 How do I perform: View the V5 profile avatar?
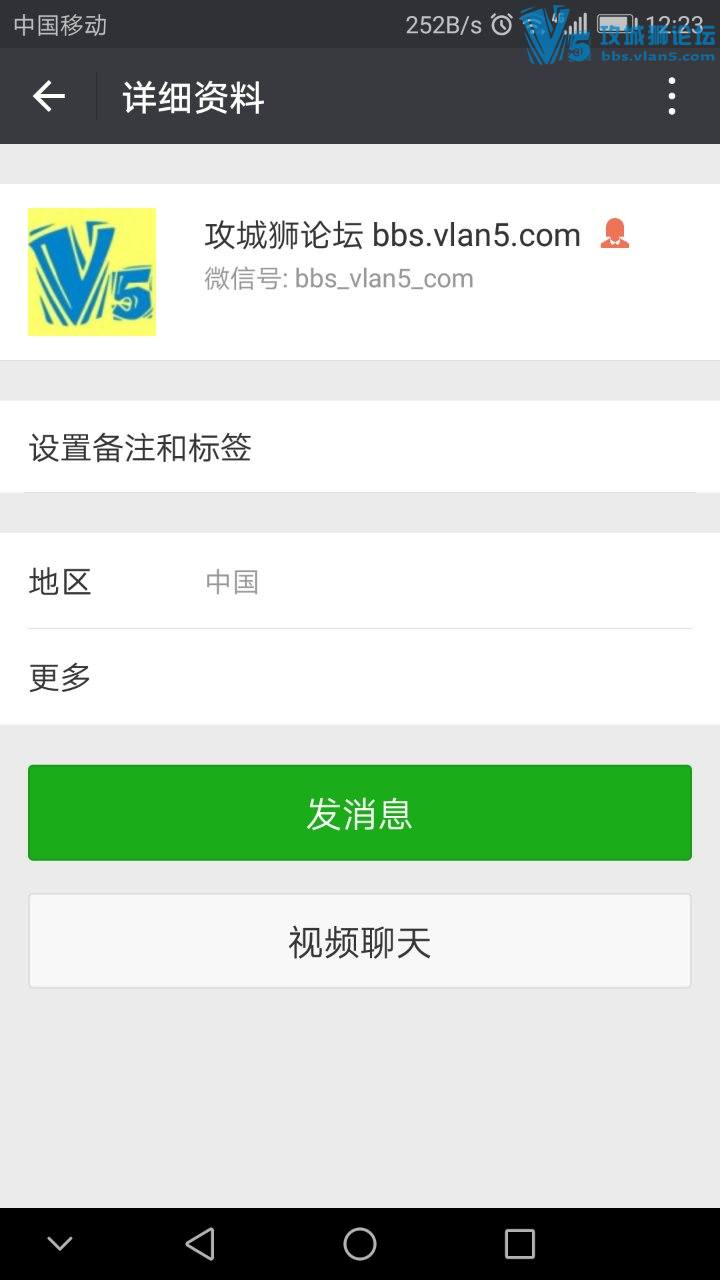click(92, 272)
